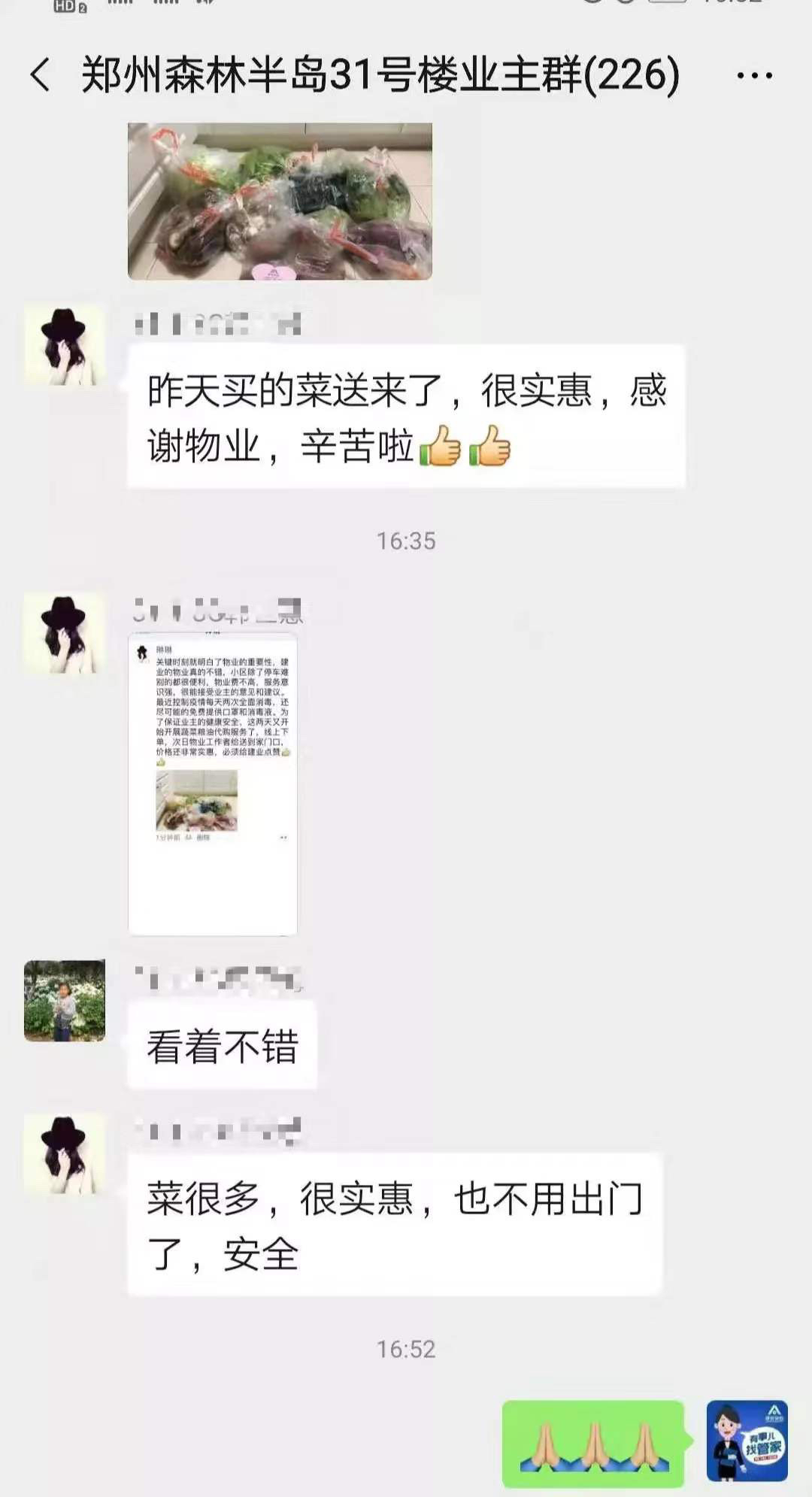Open the shared Moments screenshot image

(213, 783)
